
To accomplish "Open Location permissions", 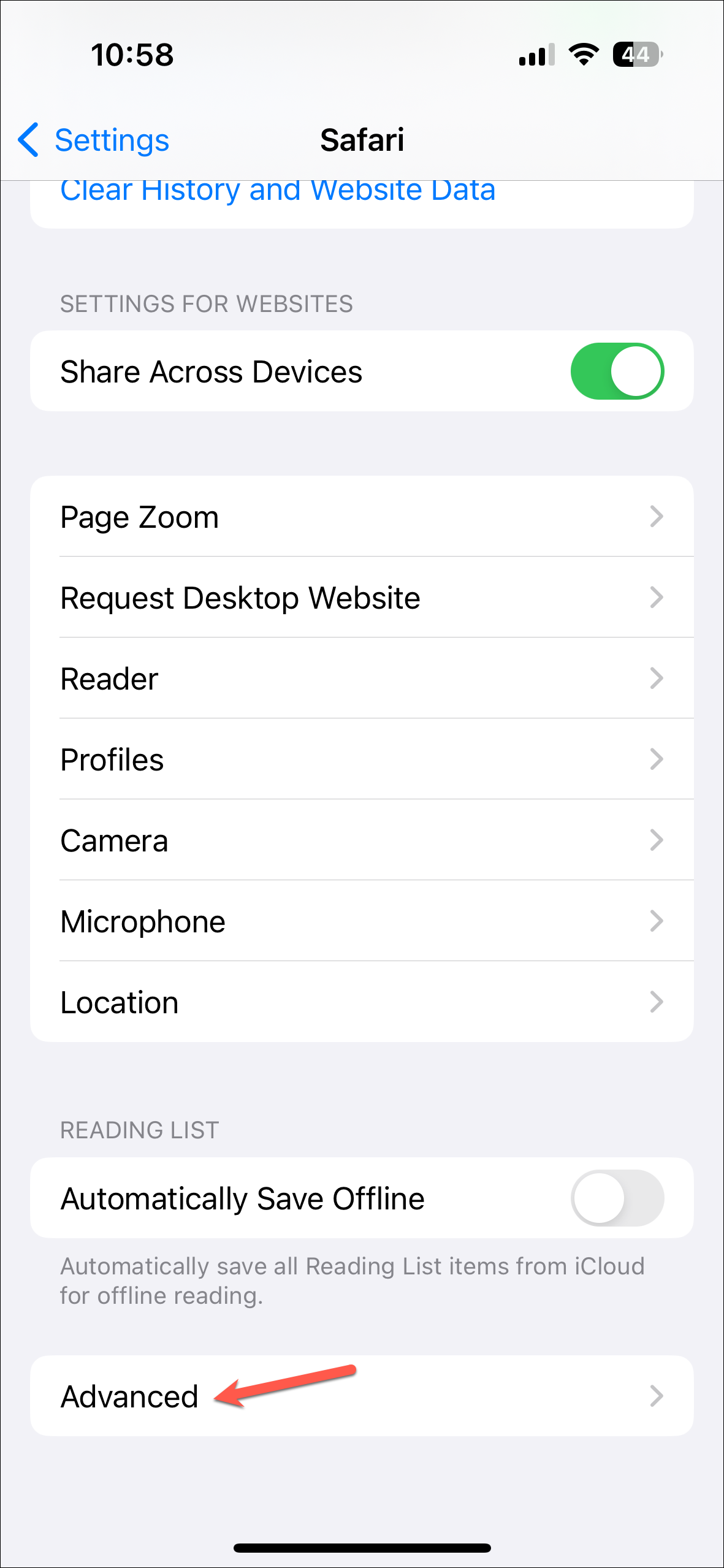I will (x=362, y=1002).
